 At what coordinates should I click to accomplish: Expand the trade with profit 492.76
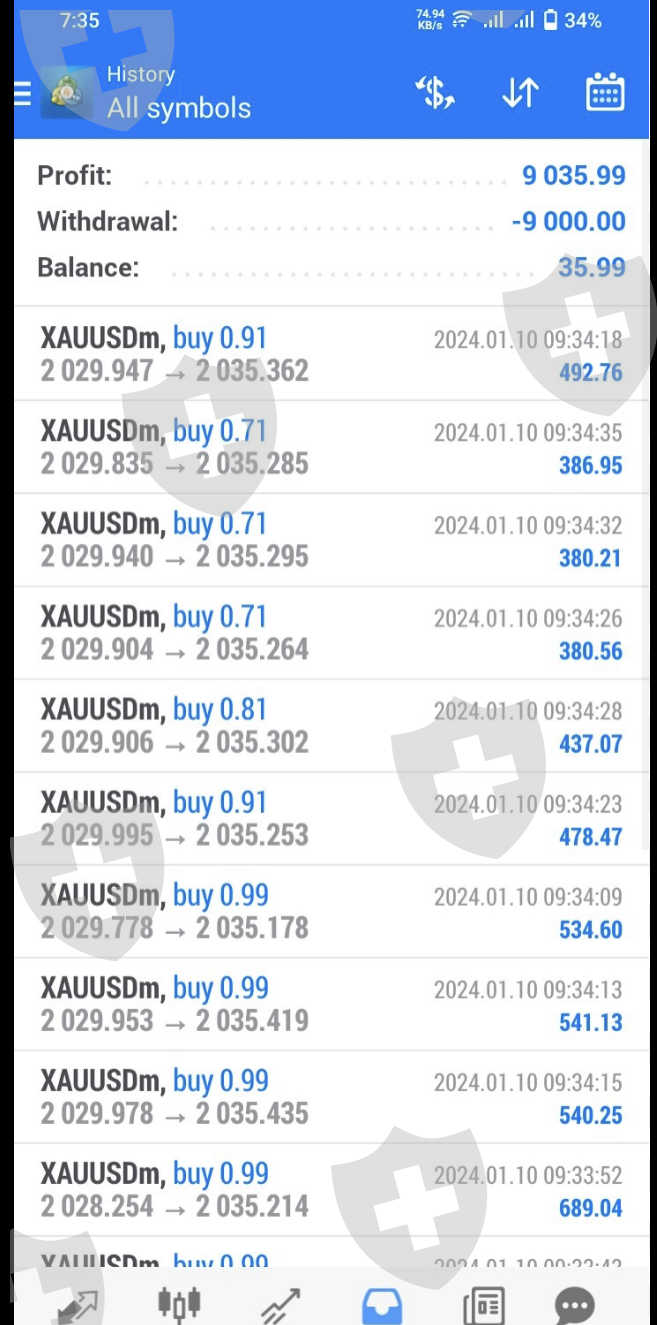[x=331, y=354]
